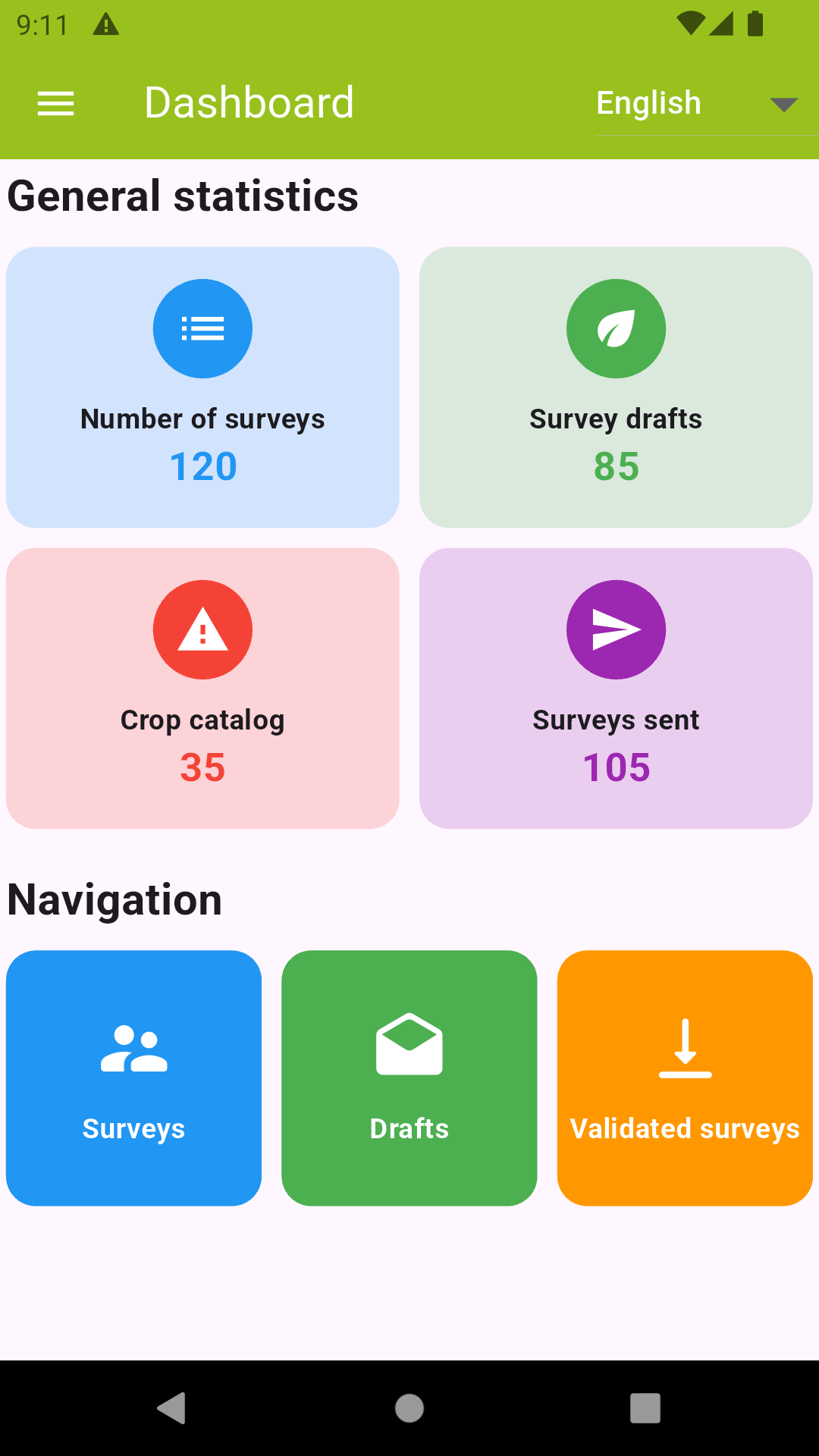Expand the English language dropdown
Screen dimensions: 819x1456
[x=705, y=104]
